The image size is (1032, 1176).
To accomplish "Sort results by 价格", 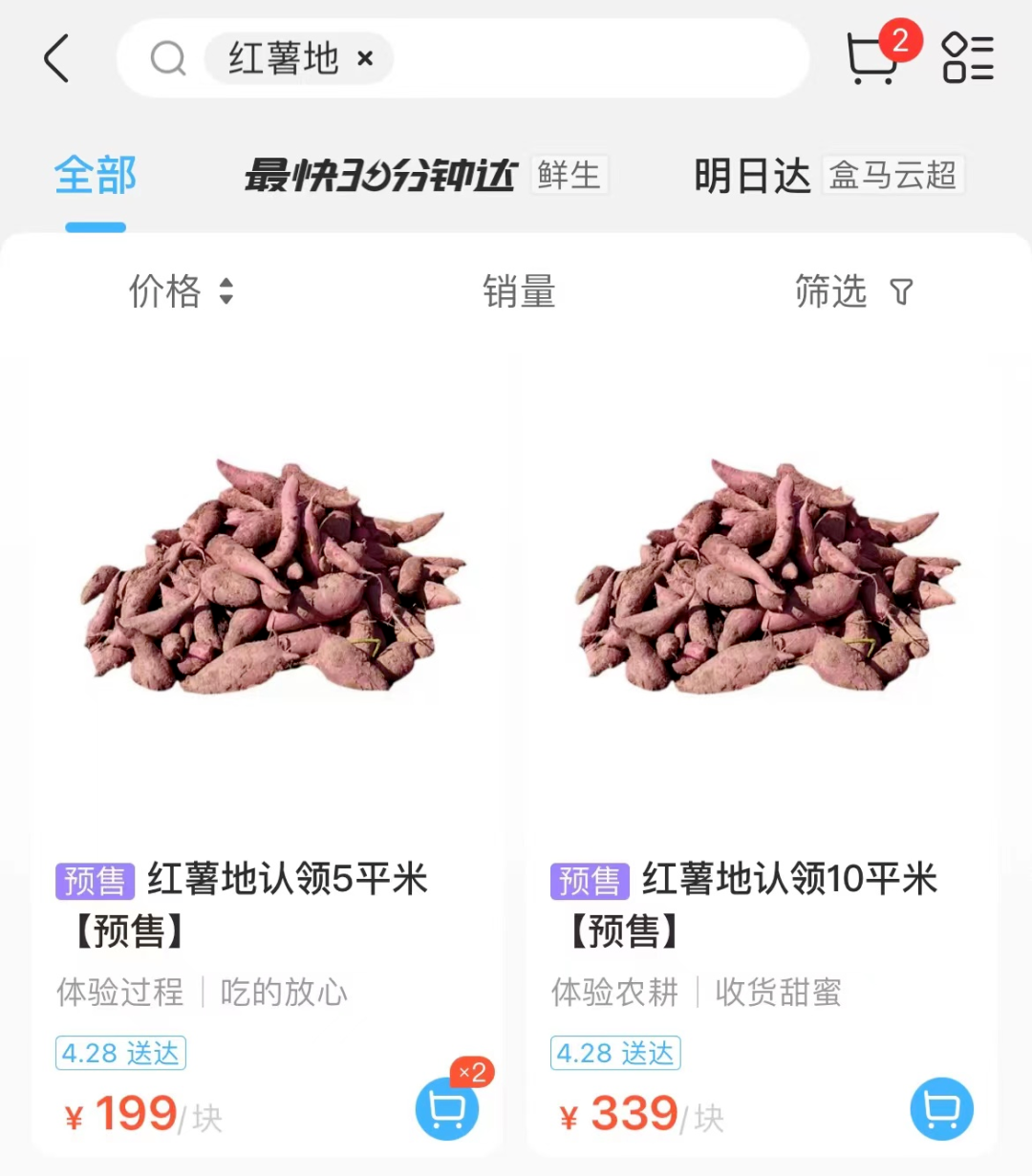I will (181, 291).
